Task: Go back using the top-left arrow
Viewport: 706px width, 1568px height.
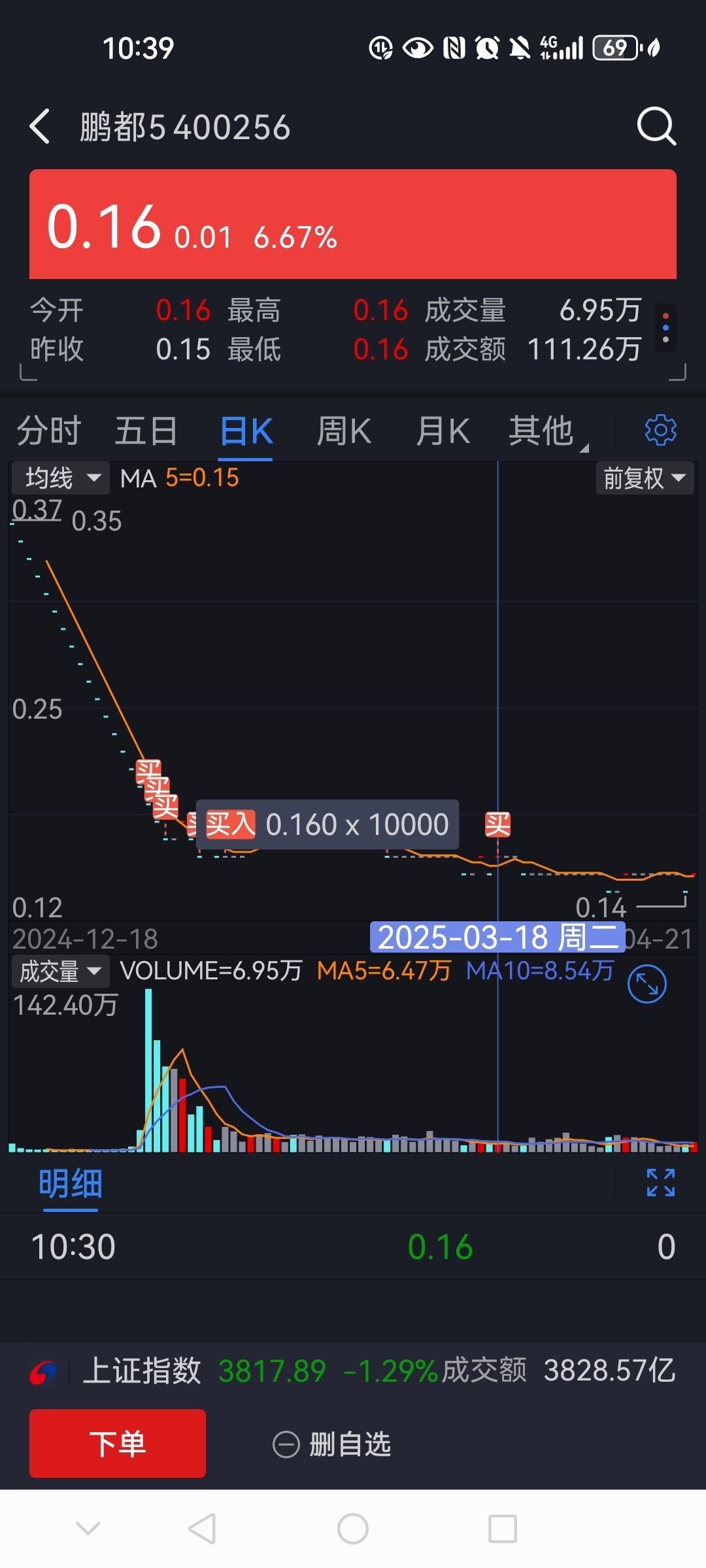Action: pyautogui.click(x=40, y=126)
